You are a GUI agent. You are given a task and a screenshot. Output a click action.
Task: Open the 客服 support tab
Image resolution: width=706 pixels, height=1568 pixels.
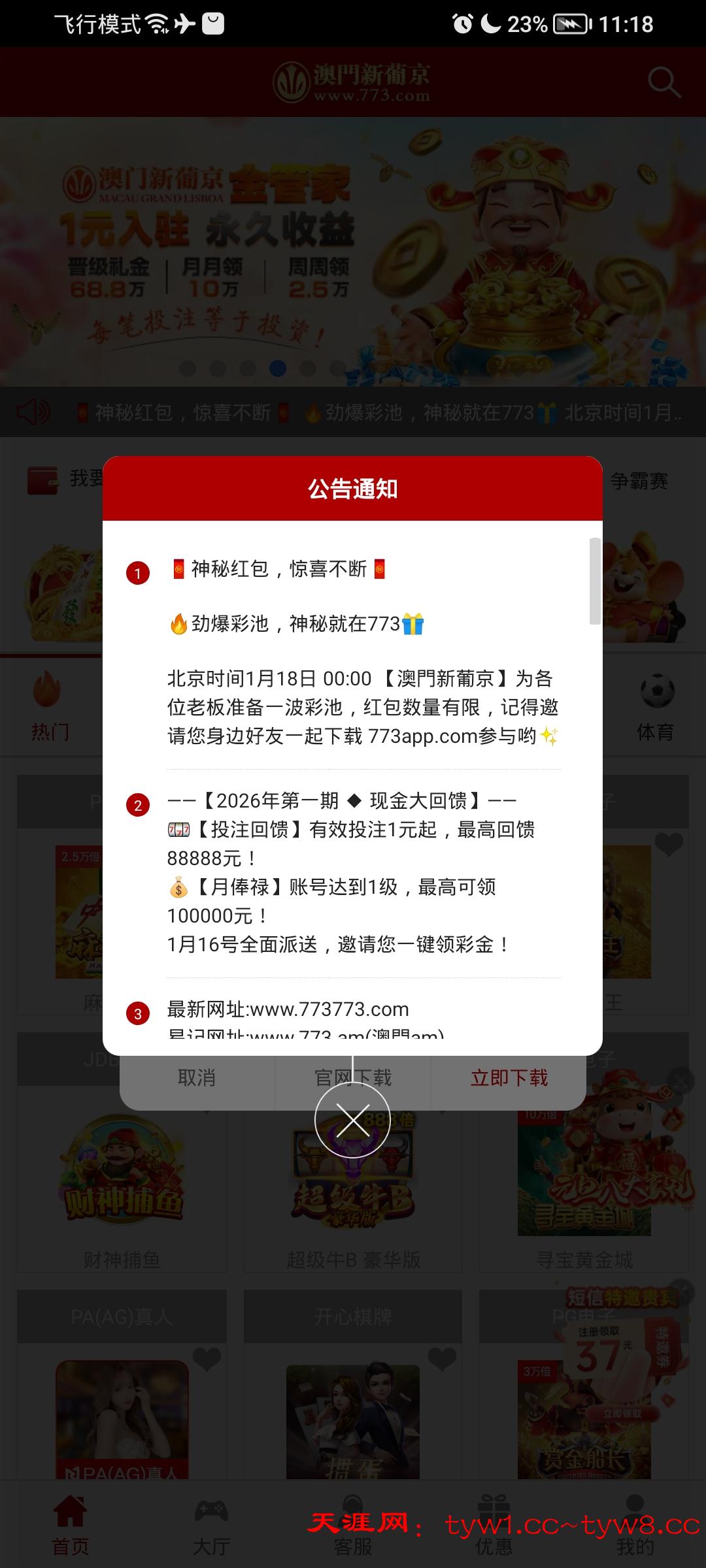pyautogui.click(x=352, y=1522)
